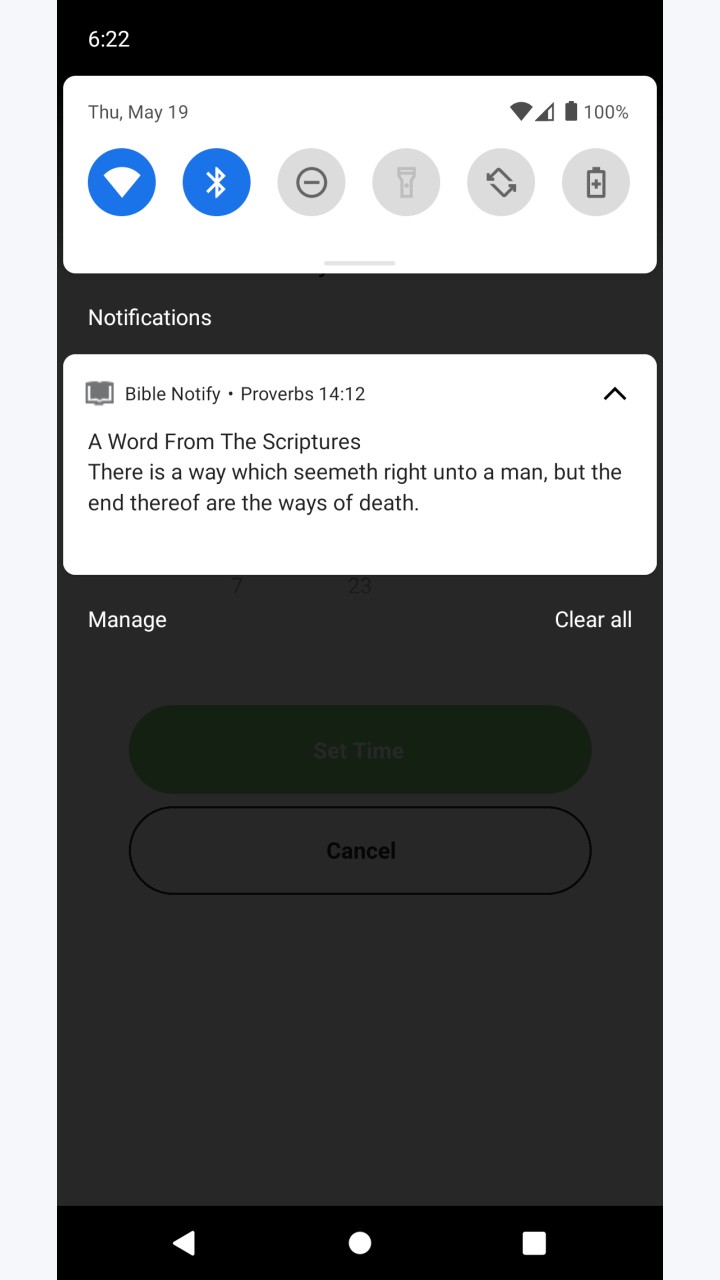This screenshot has width=720, height=1280.
Task: Go to the home screen
Action: [360, 1243]
